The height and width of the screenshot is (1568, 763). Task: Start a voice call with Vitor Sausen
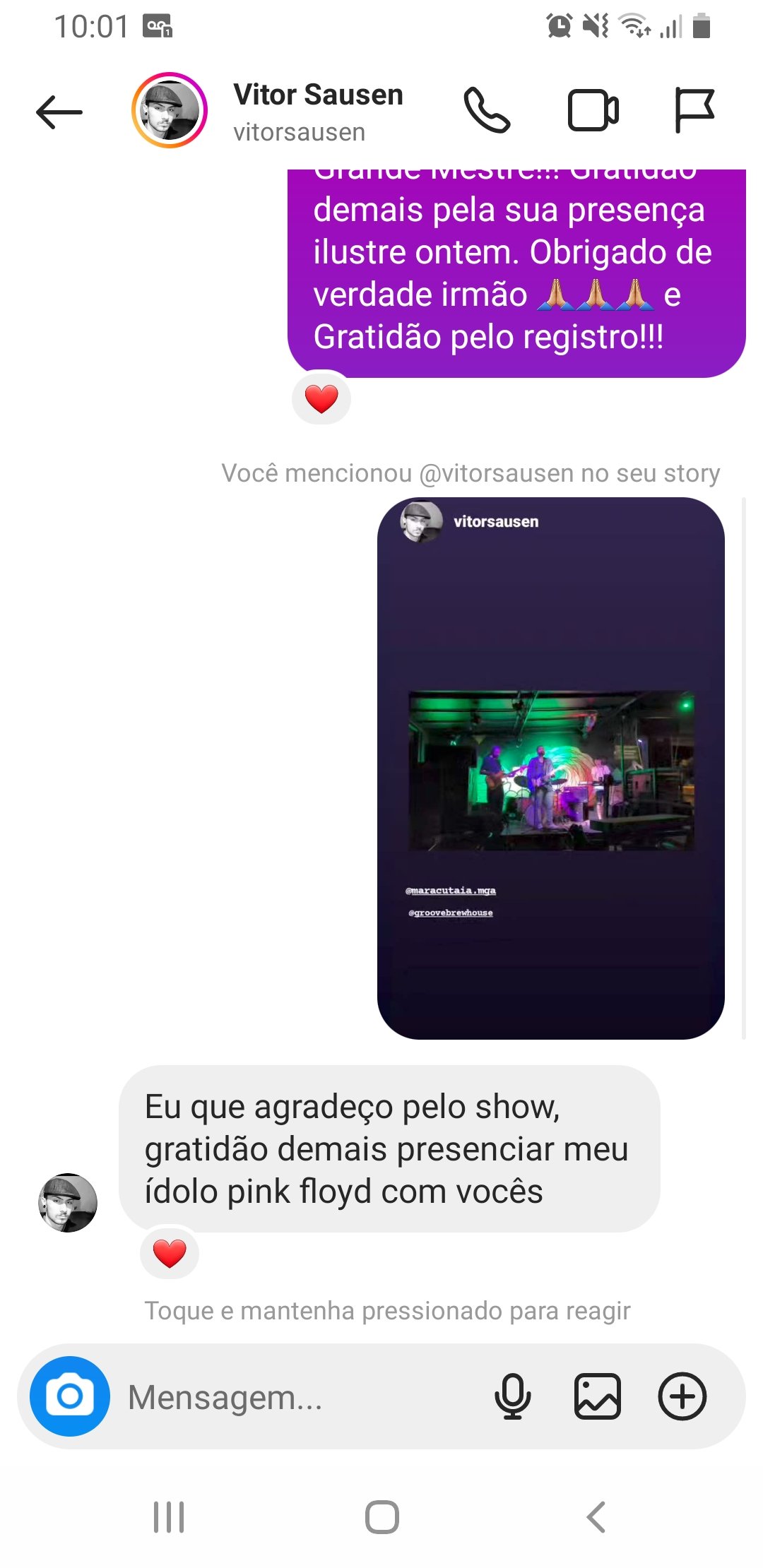tap(487, 111)
